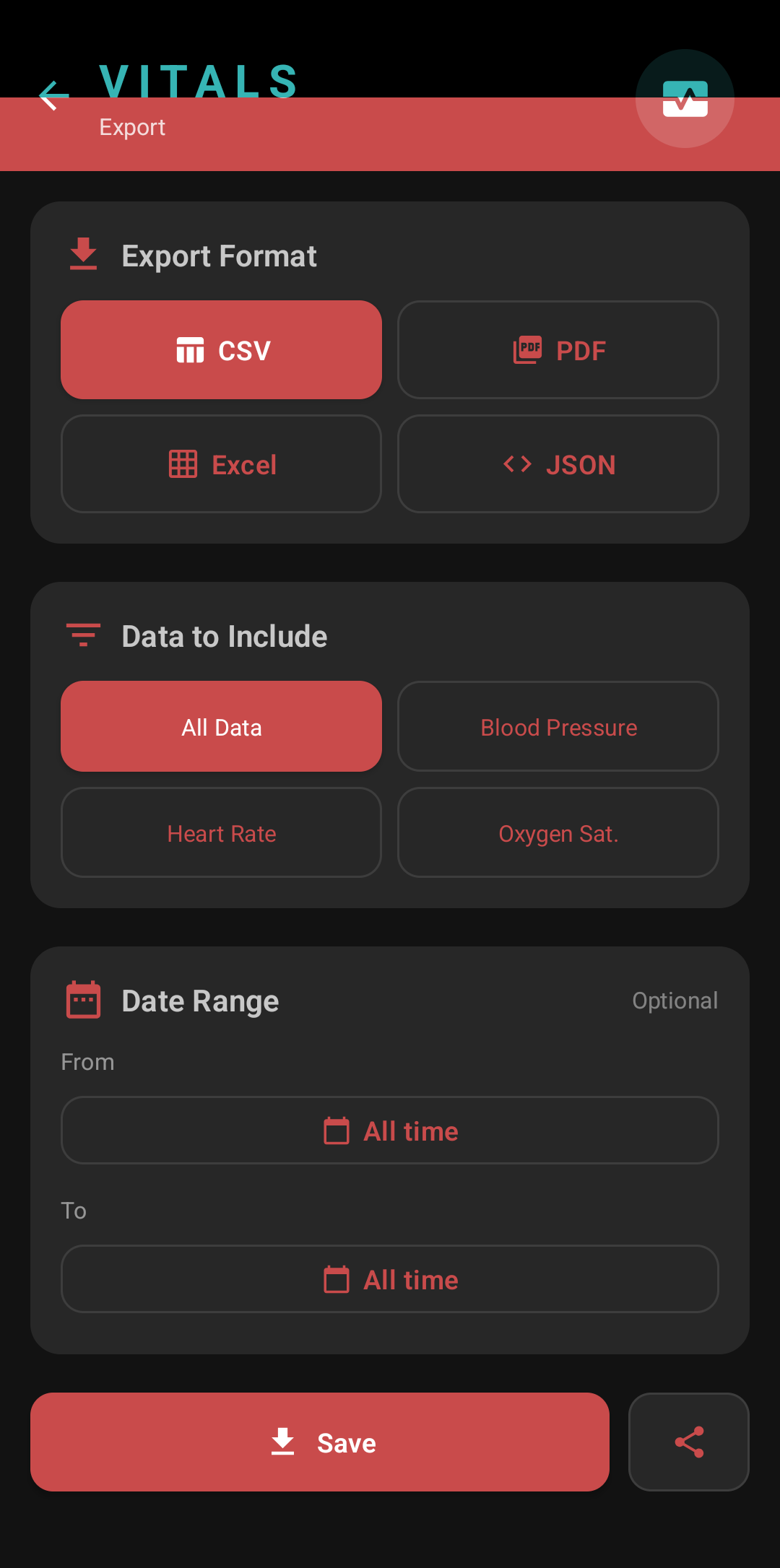The width and height of the screenshot is (780, 1568).
Task: Select PDF as the export format
Action: pos(558,349)
